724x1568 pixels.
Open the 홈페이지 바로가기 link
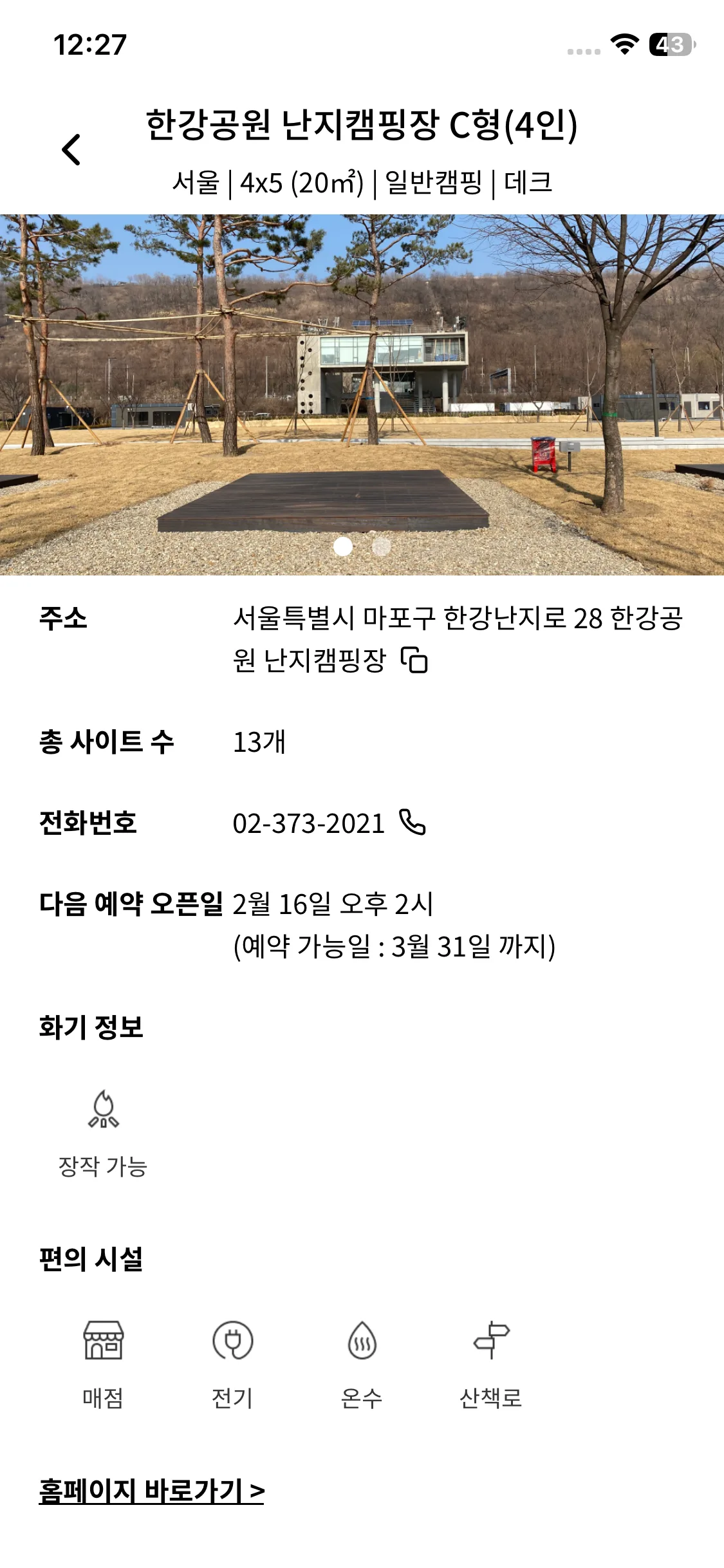tap(152, 1490)
